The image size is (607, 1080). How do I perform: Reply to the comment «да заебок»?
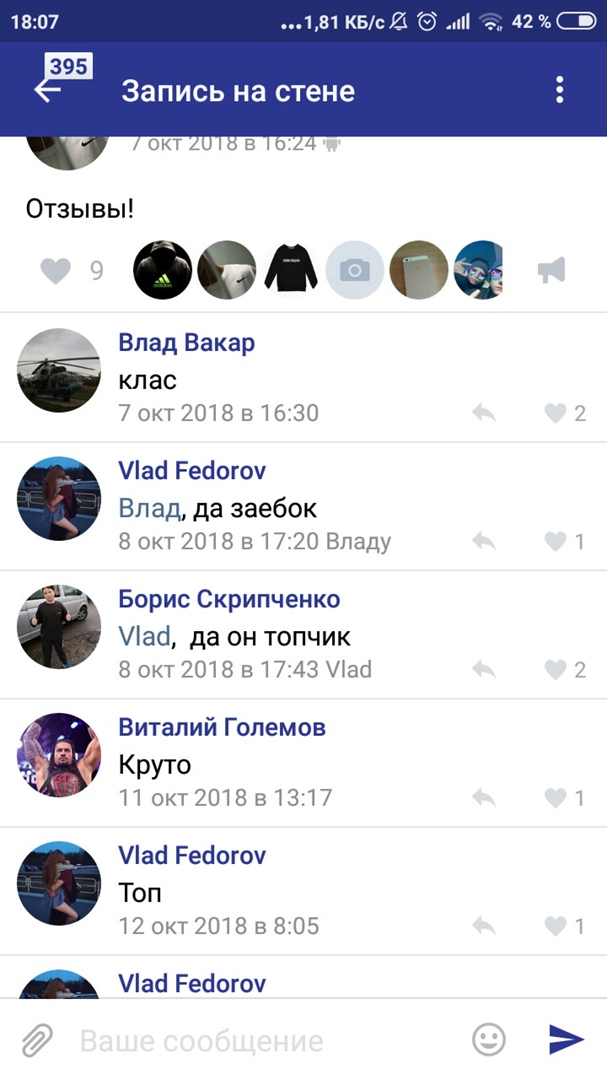[484, 541]
